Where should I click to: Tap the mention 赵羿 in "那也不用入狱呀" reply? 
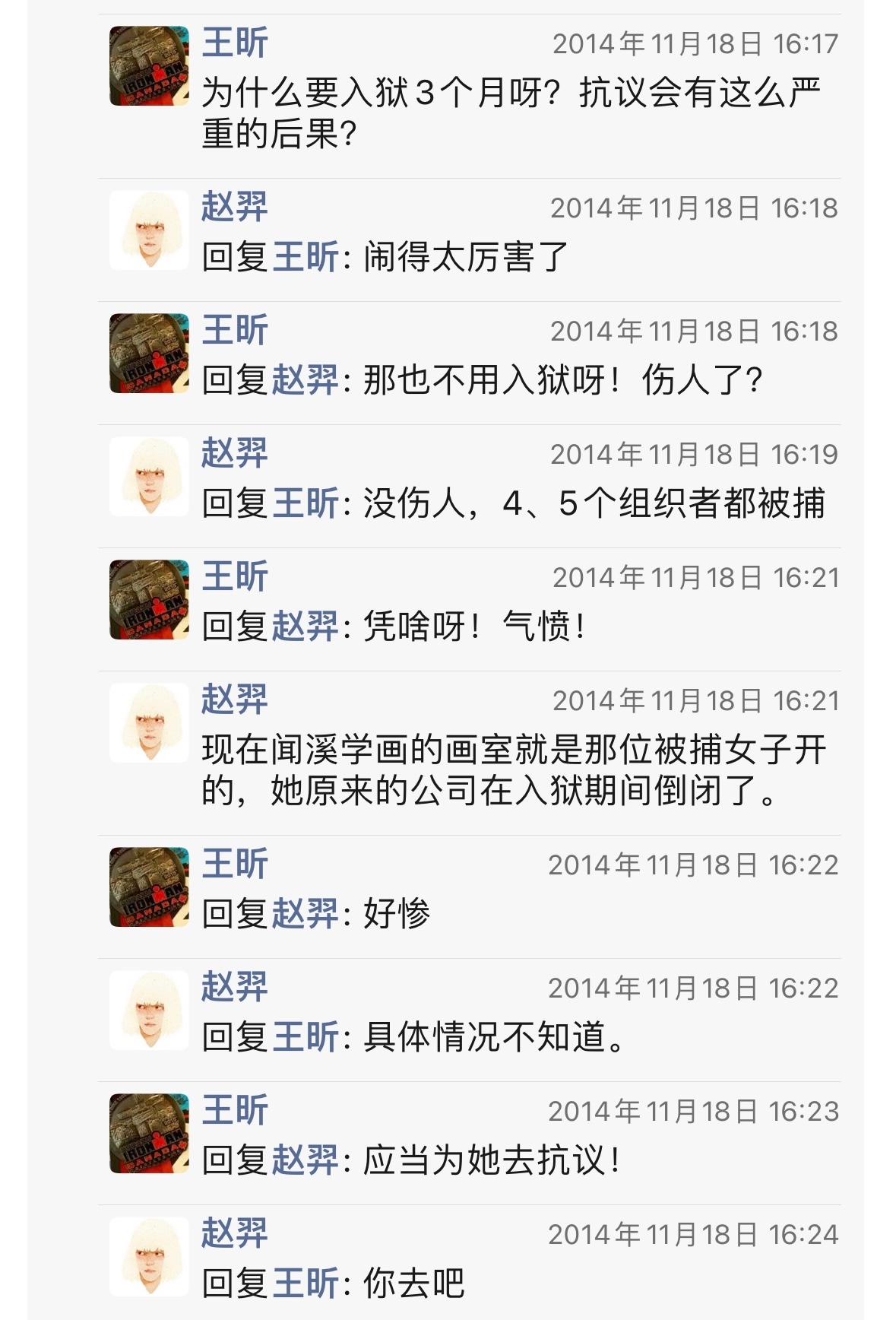(305, 380)
